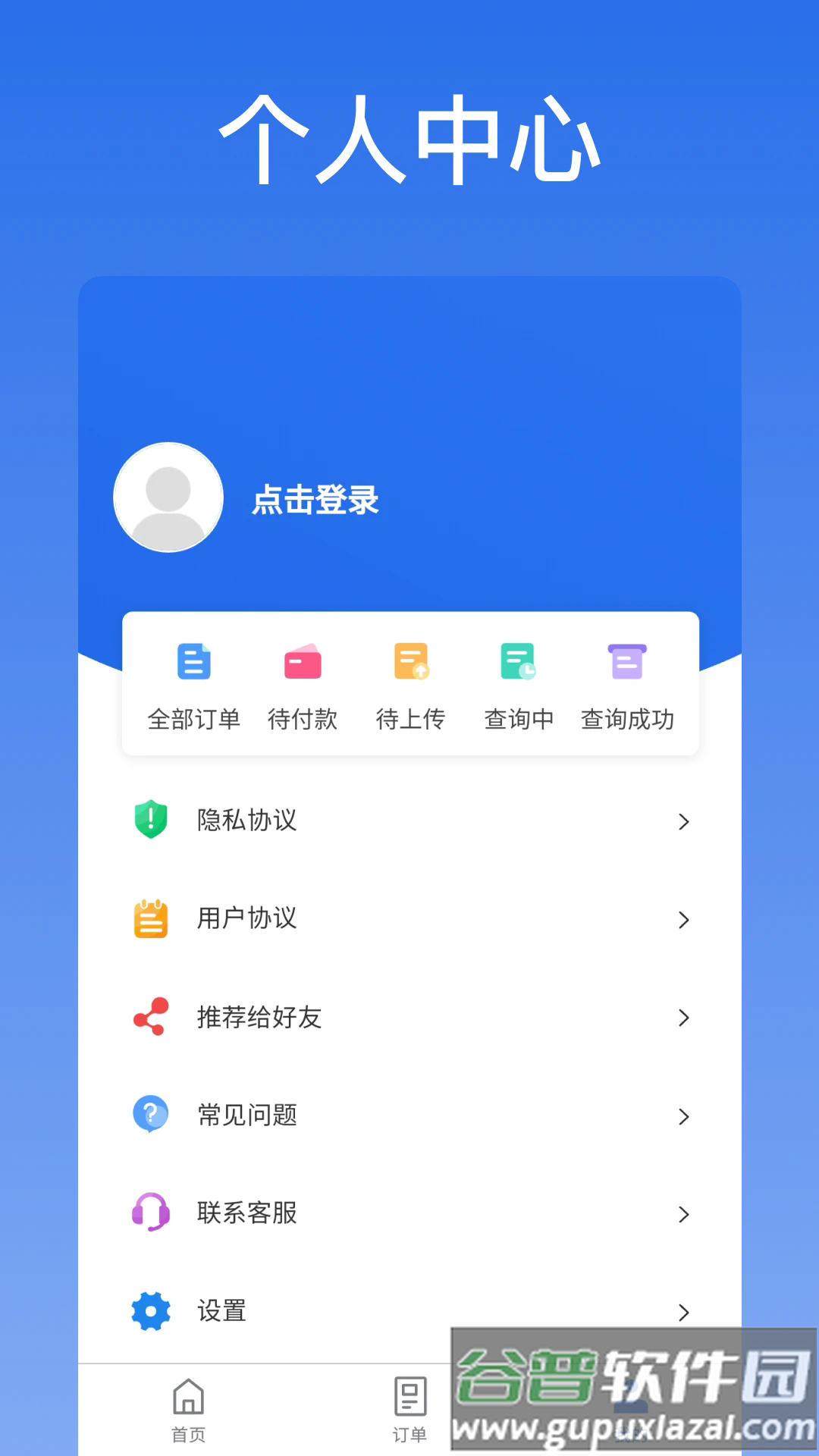Click the round avatar placeholder
This screenshot has height=1456, width=819.
pos(168,497)
